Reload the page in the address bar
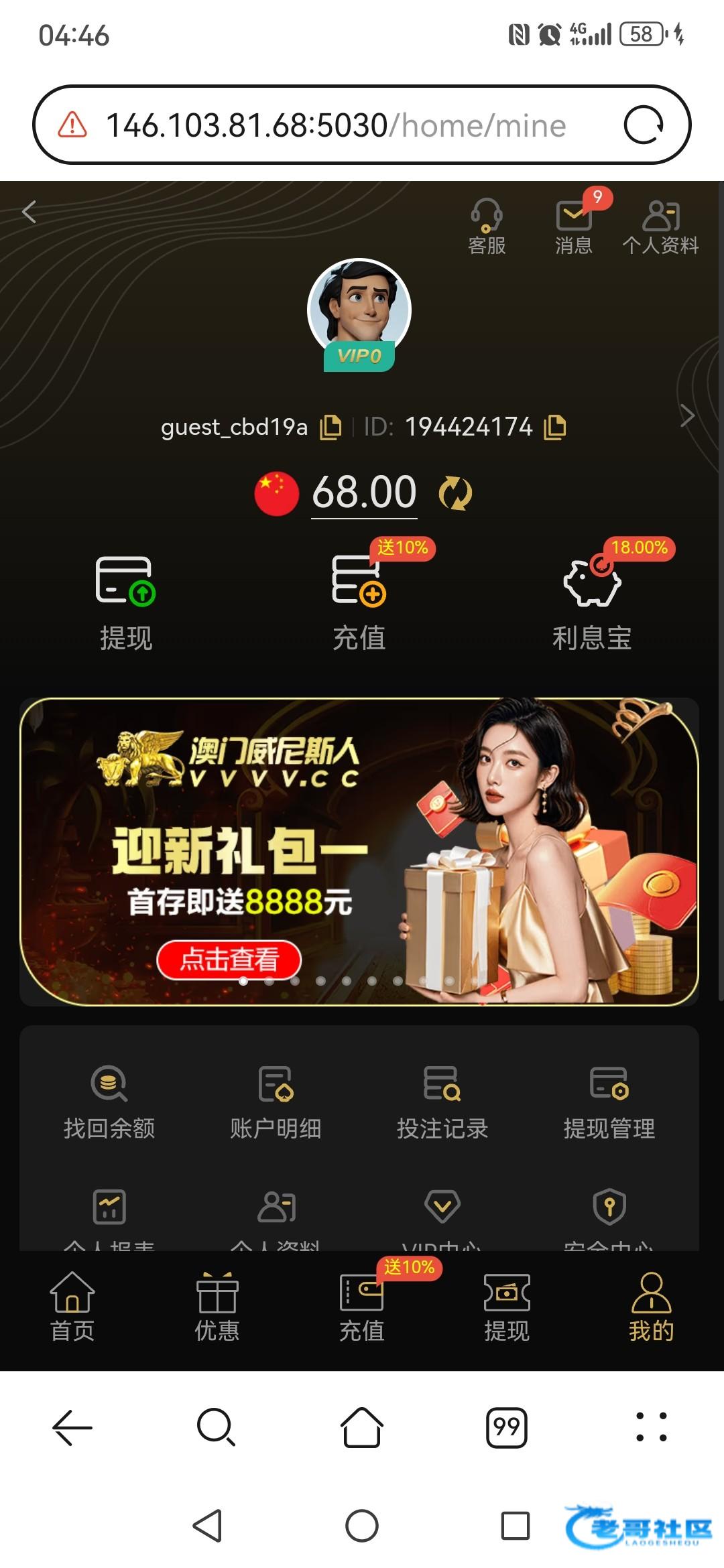 pyautogui.click(x=644, y=125)
